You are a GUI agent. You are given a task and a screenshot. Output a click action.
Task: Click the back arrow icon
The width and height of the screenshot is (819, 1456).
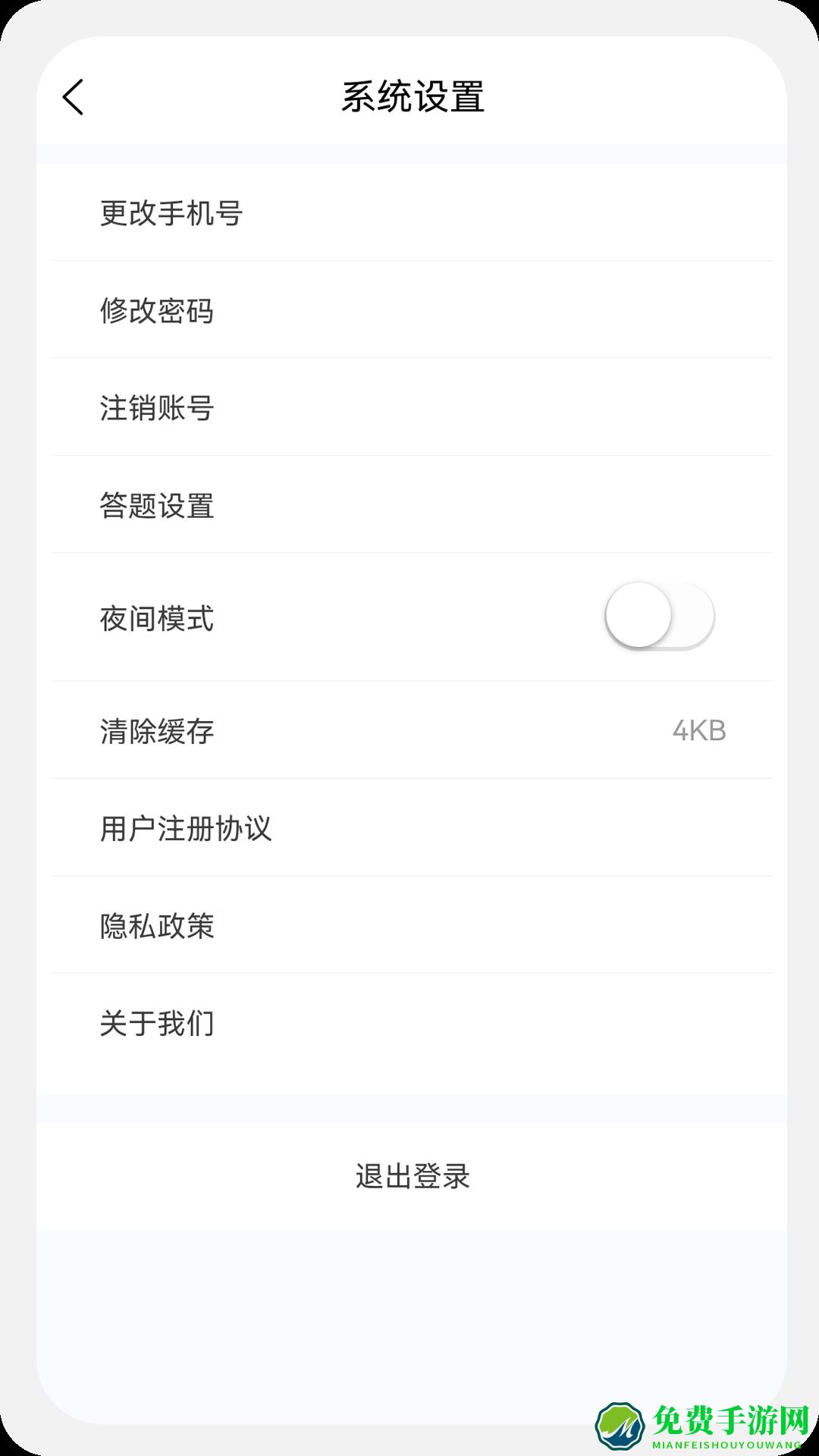pyautogui.click(x=74, y=96)
